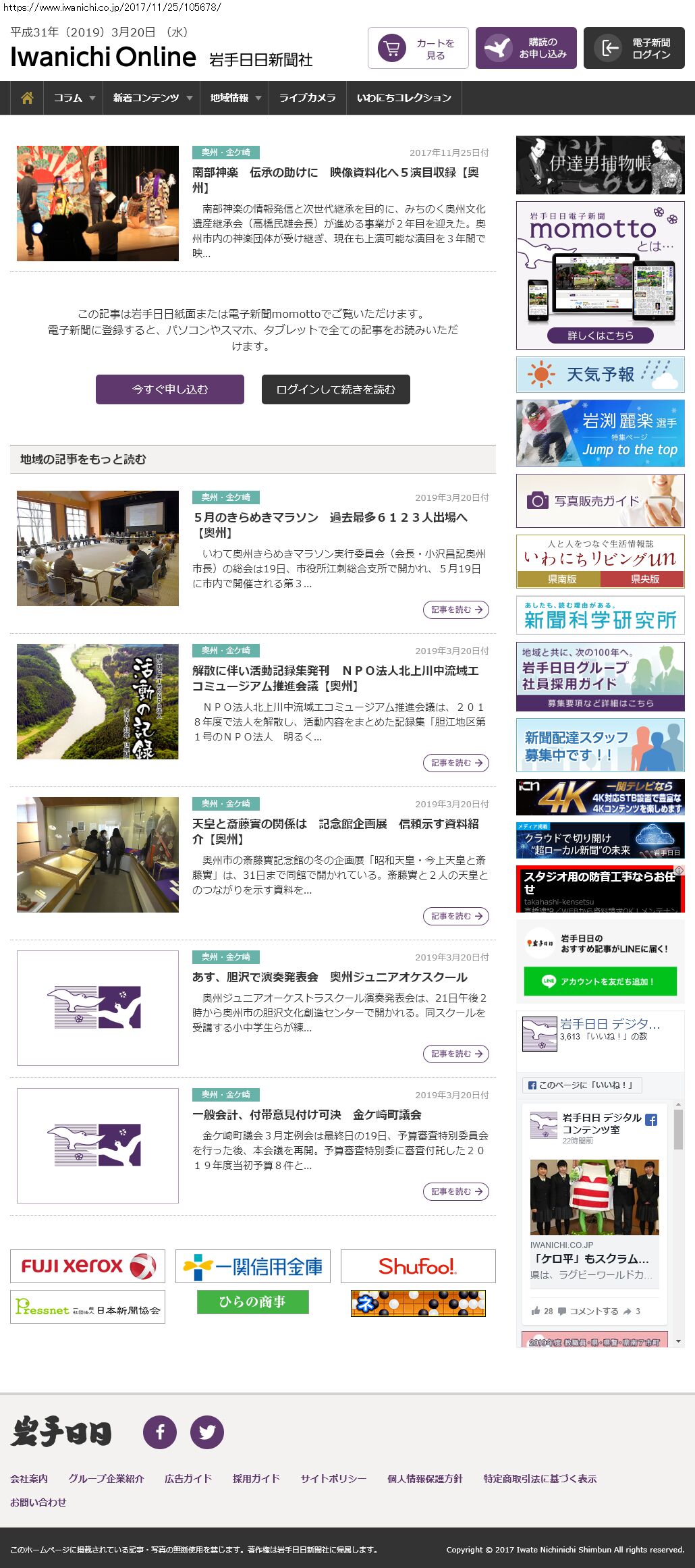The image size is (695, 1568).
Task: Tap 今すぐ申し込む button
Action: [x=170, y=389]
